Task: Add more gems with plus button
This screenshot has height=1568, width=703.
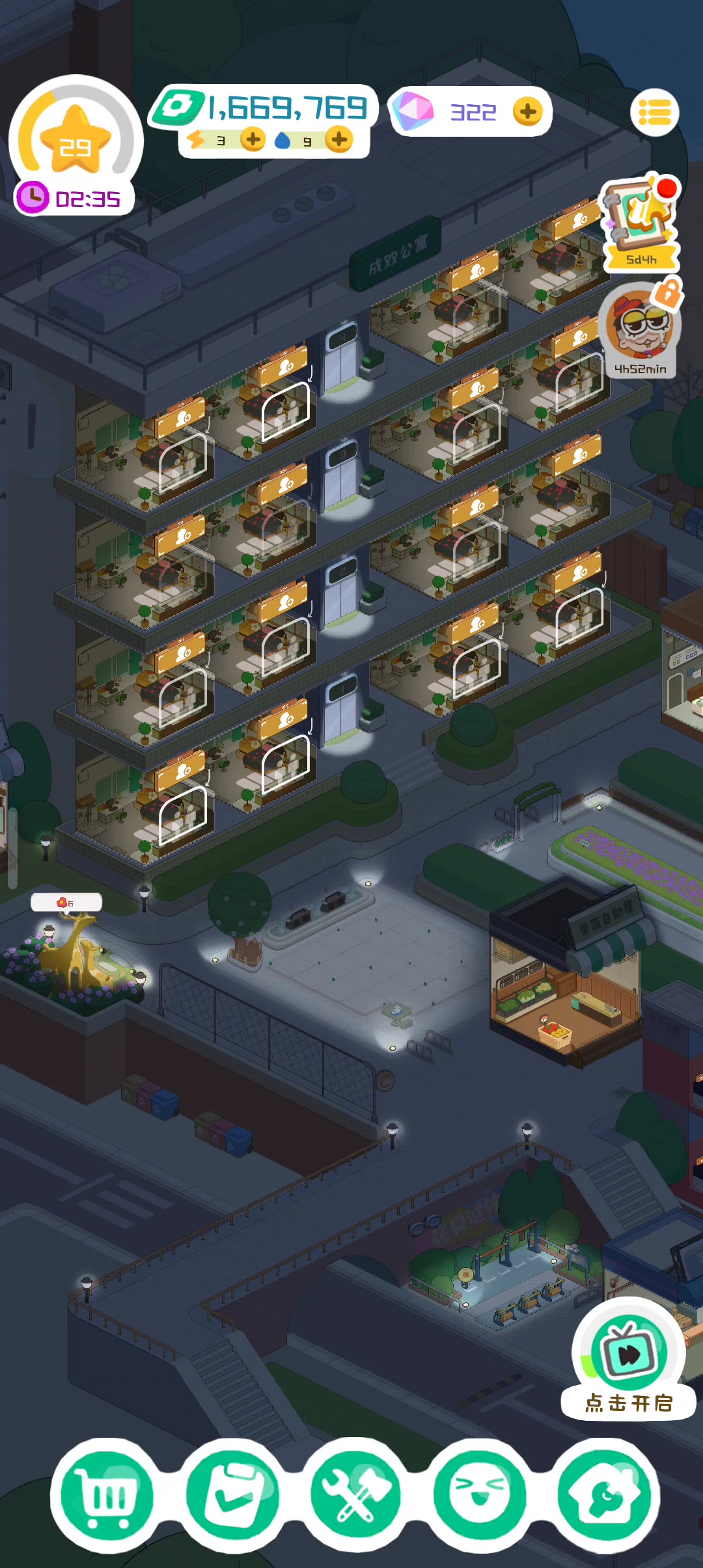Action: (528, 112)
